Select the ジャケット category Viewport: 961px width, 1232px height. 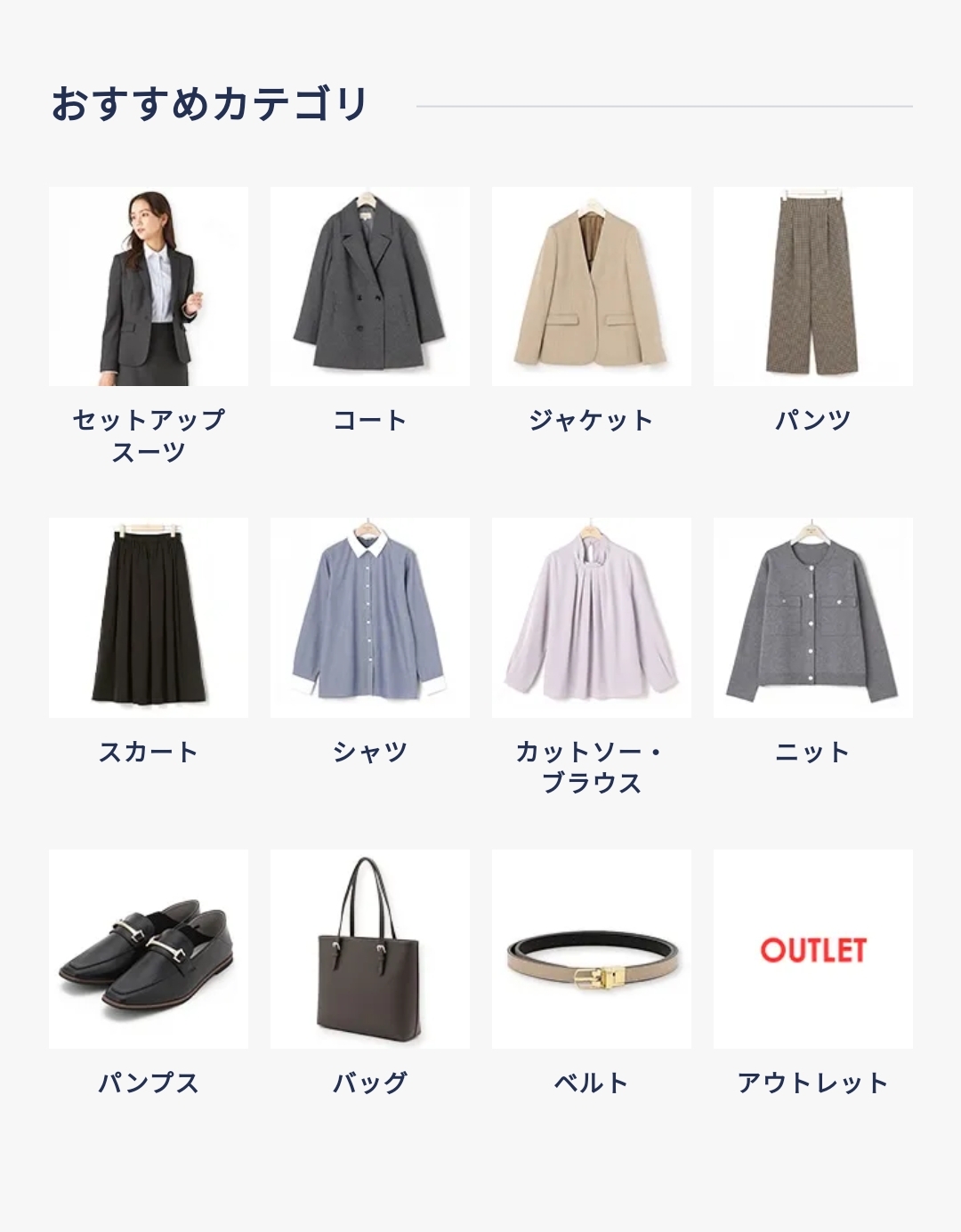(x=592, y=286)
